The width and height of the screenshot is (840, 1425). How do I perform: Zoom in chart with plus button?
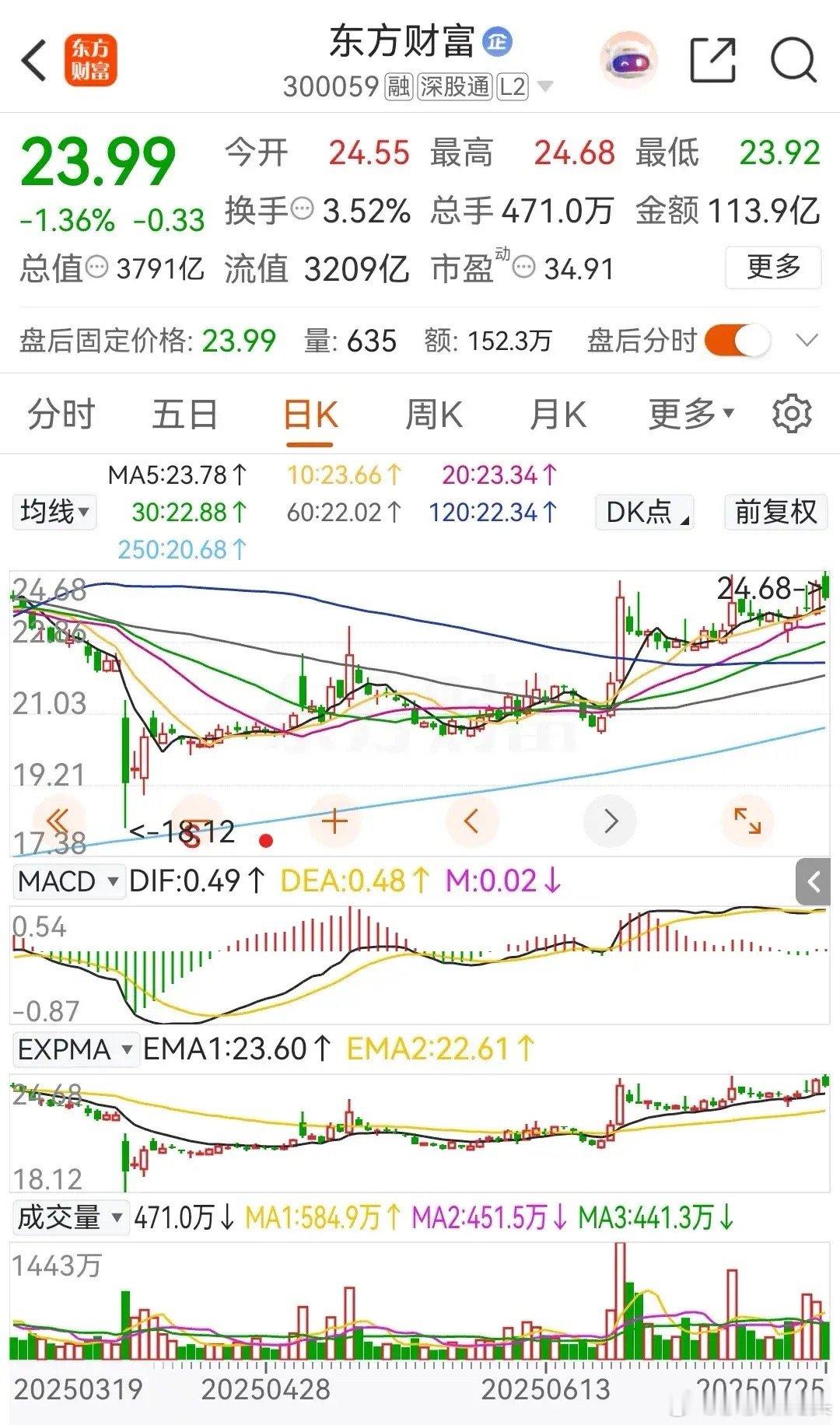(x=335, y=821)
